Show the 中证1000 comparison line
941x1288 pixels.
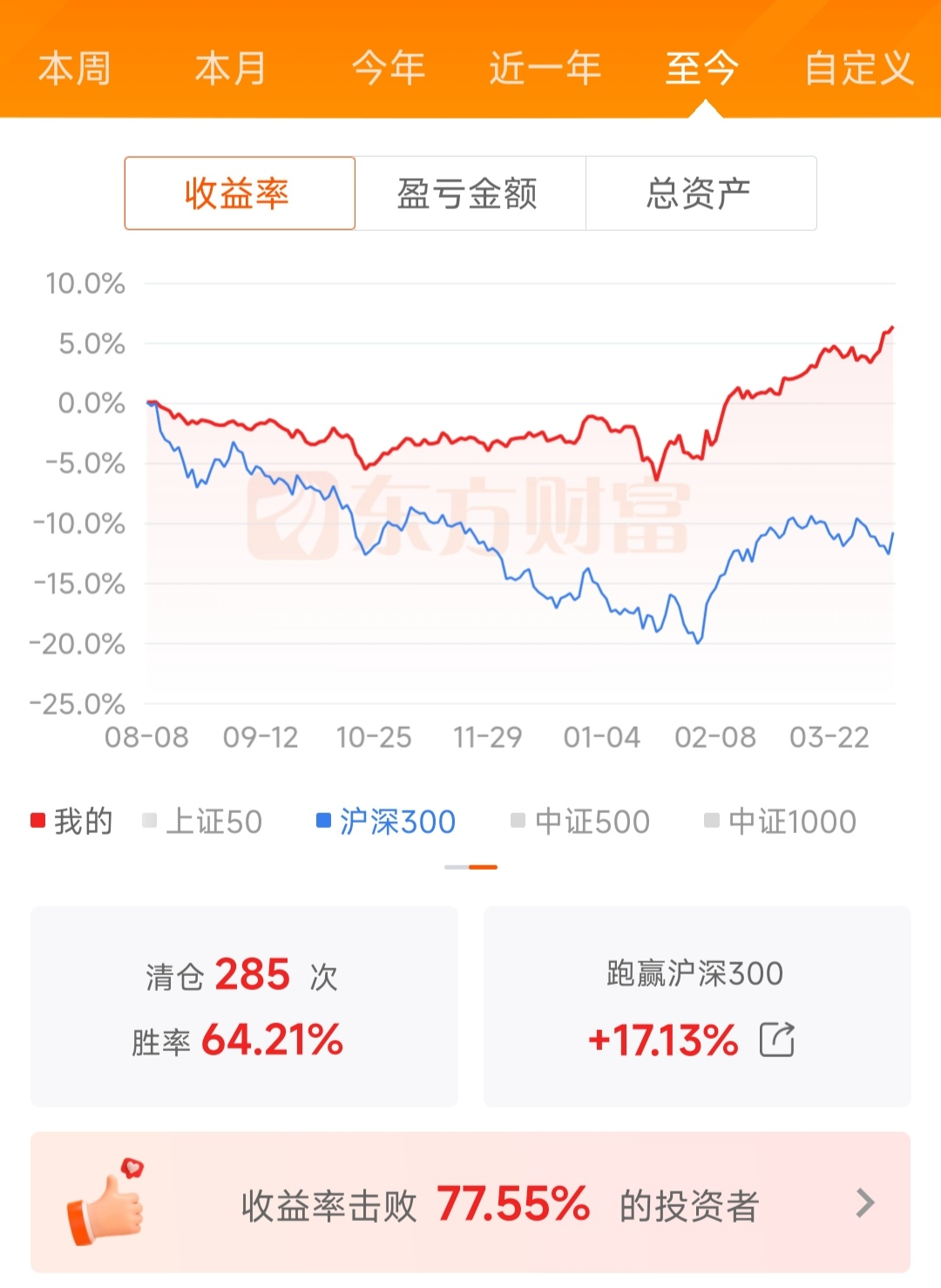[x=781, y=821]
